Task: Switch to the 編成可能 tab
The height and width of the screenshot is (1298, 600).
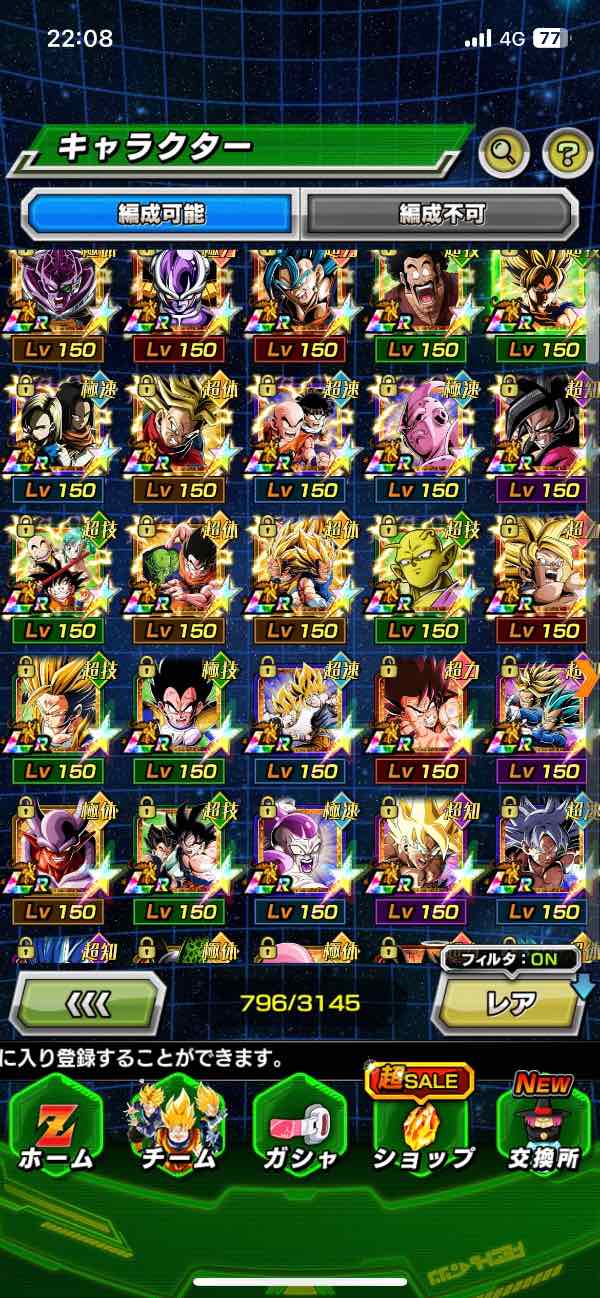Action: tap(160, 213)
